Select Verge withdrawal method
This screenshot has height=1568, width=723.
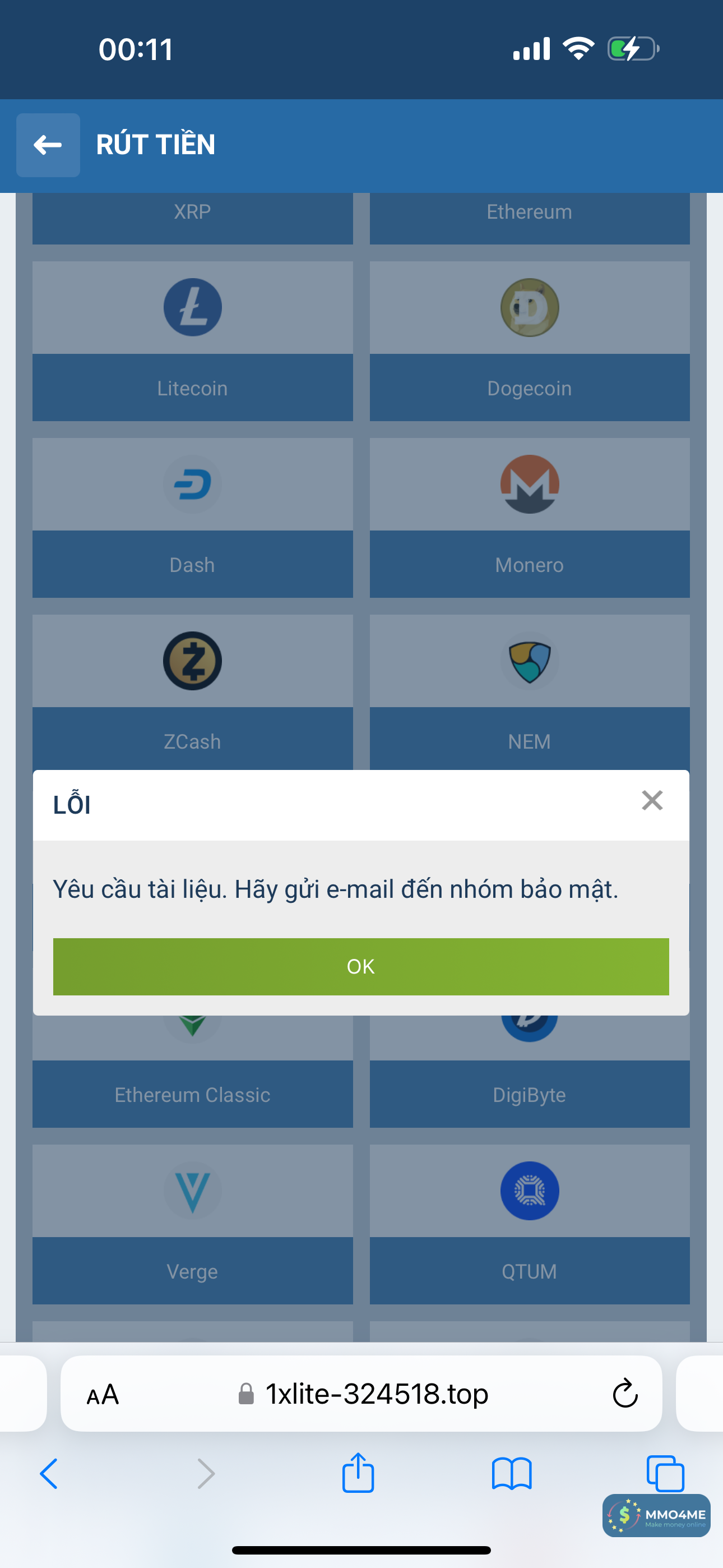pyautogui.click(x=192, y=1224)
